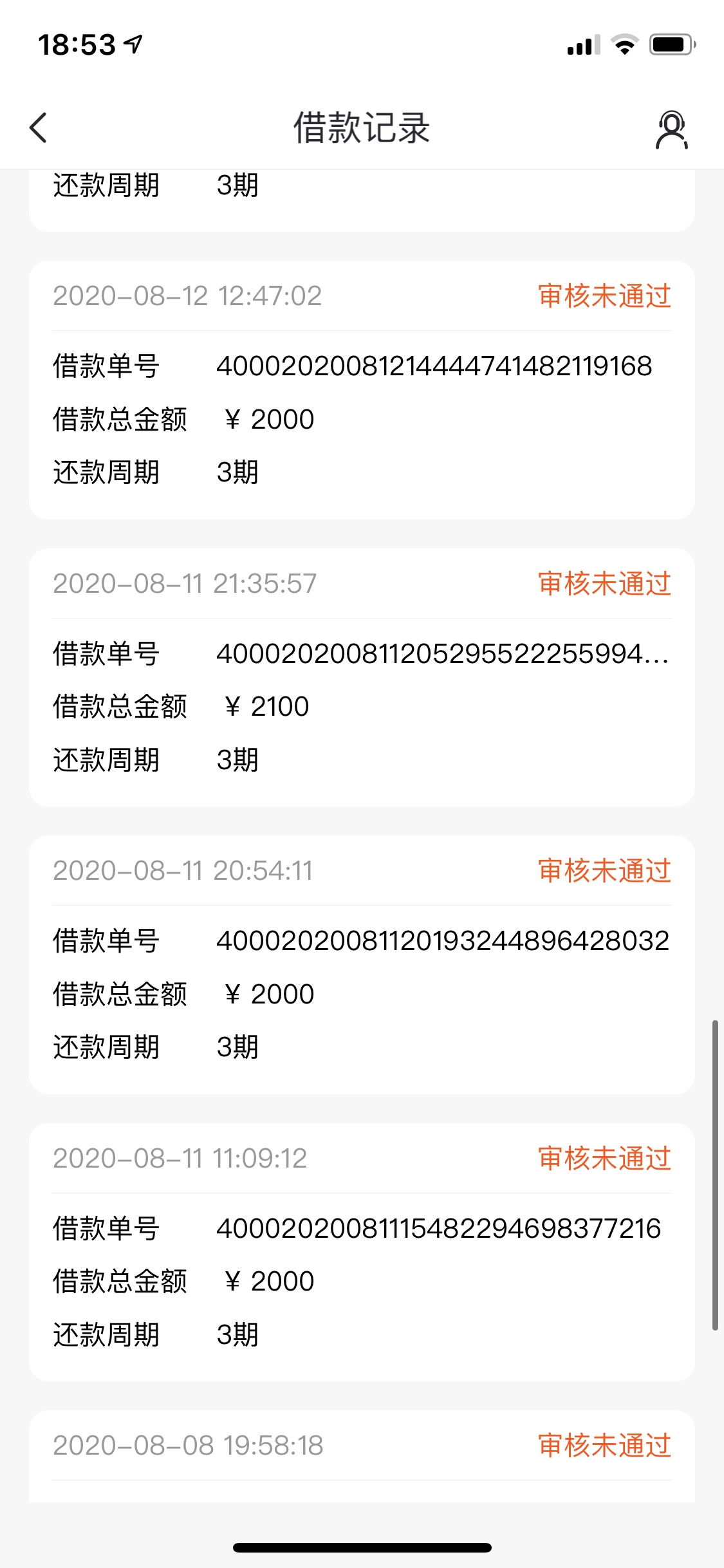Image resolution: width=724 pixels, height=1568 pixels.
Task: Open loan record dated 2020-08-11 21:35:57
Action: coord(362,677)
